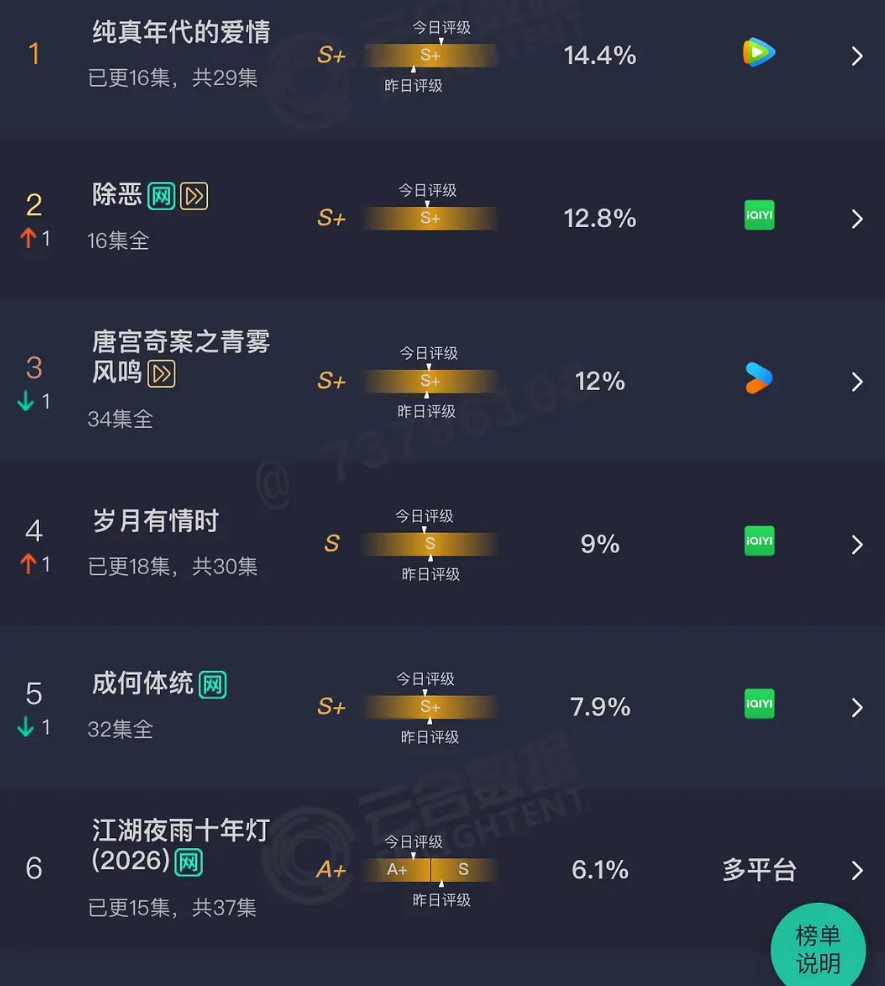This screenshot has height=986, width=885.
Task: Open the chevron on the 江湖夜雨十年灯 row
Action: click(856, 870)
